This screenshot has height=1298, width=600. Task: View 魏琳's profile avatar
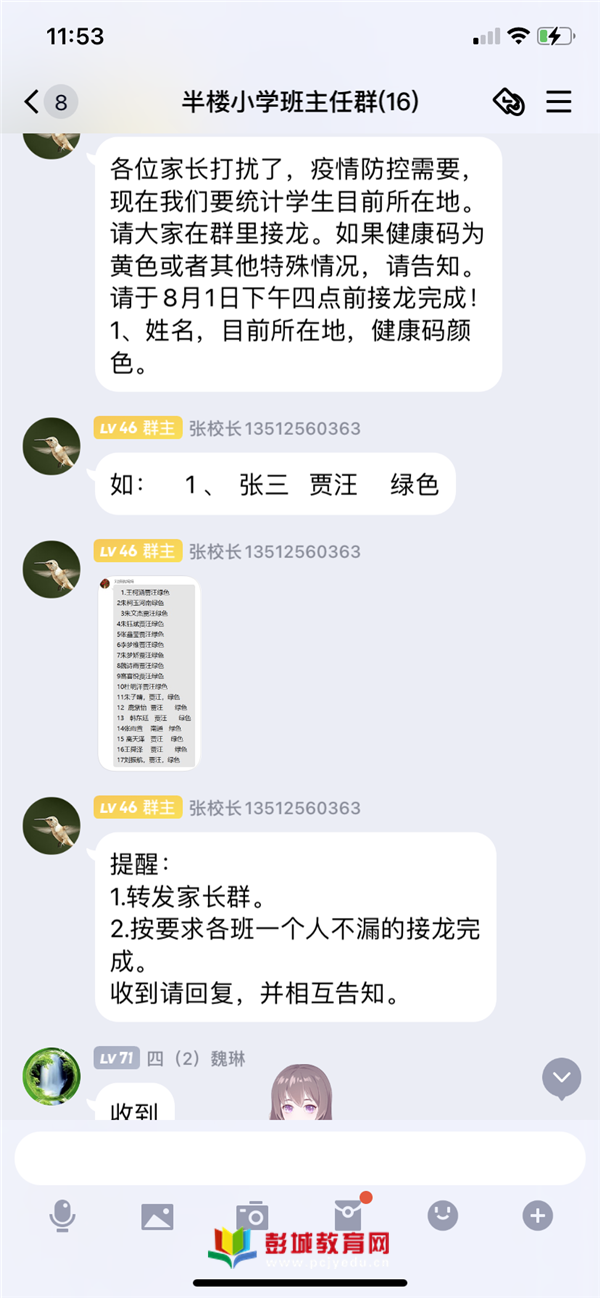(x=51, y=1076)
